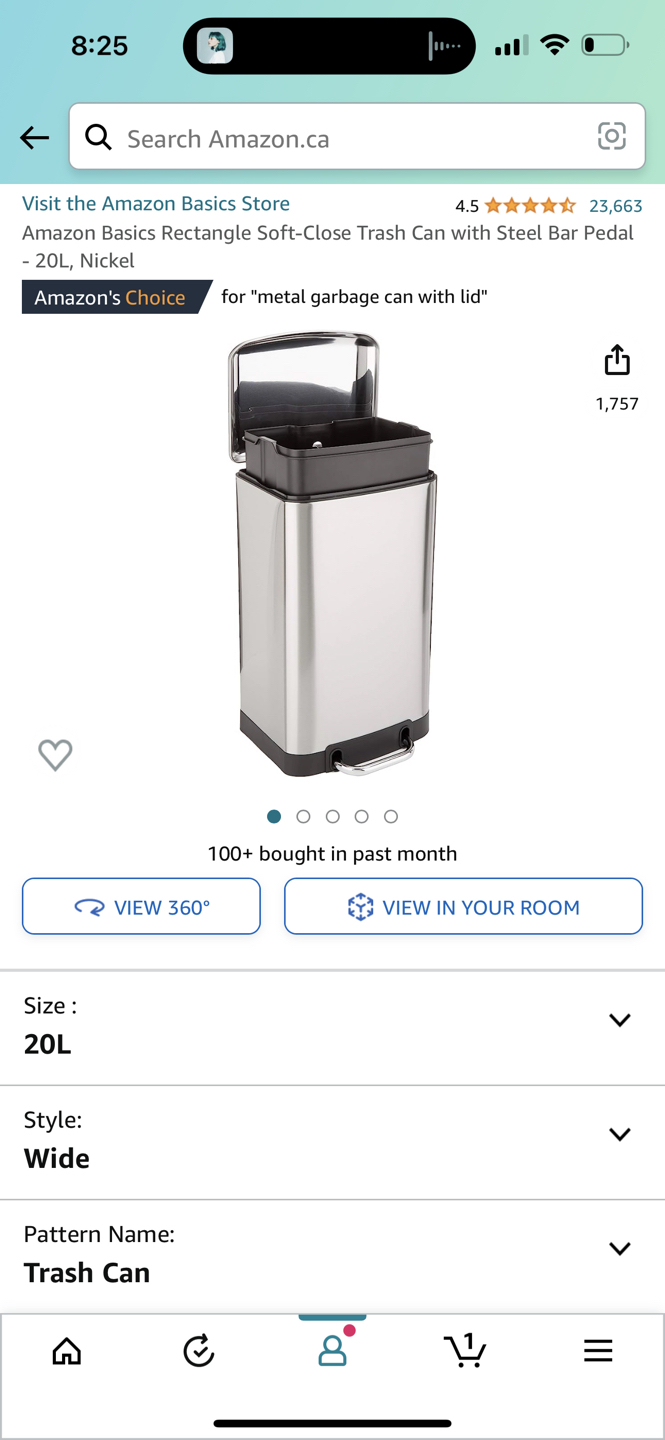This screenshot has height=1440, width=665.
Task: Open the hamburger menu tab
Action: 598,1352
